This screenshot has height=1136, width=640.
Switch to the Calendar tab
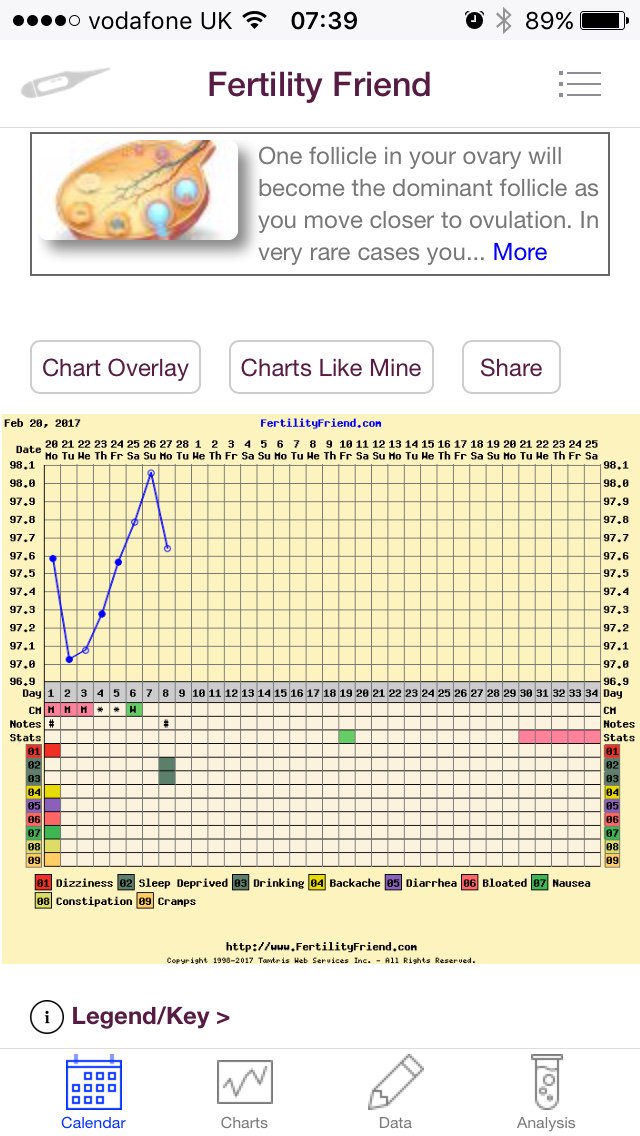pyautogui.click(x=93, y=1092)
